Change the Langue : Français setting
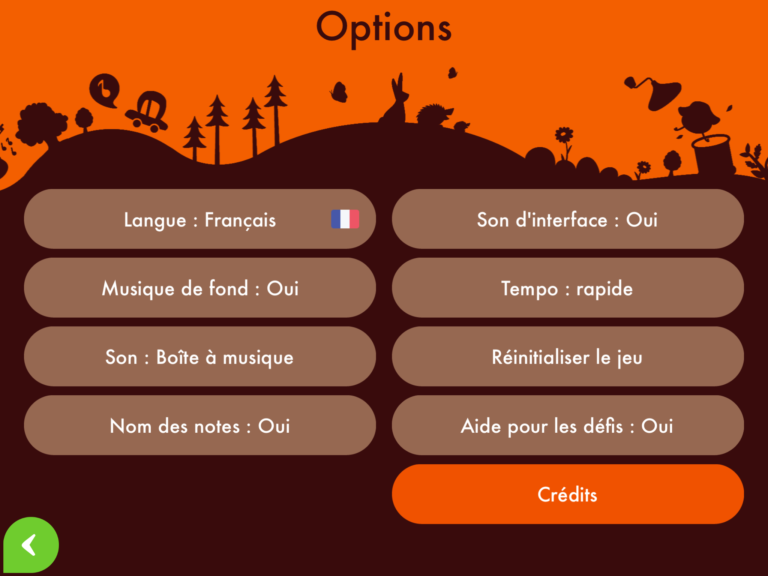Screen dimensions: 768x576 click(x=200, y=219)
